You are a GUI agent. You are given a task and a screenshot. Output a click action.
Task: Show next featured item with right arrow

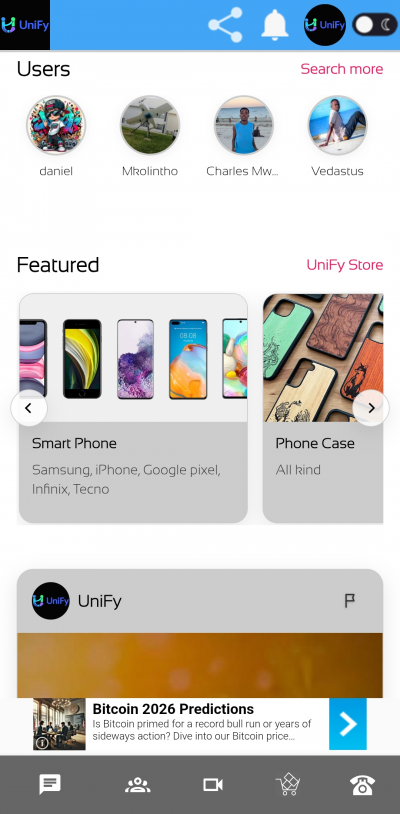371,408
